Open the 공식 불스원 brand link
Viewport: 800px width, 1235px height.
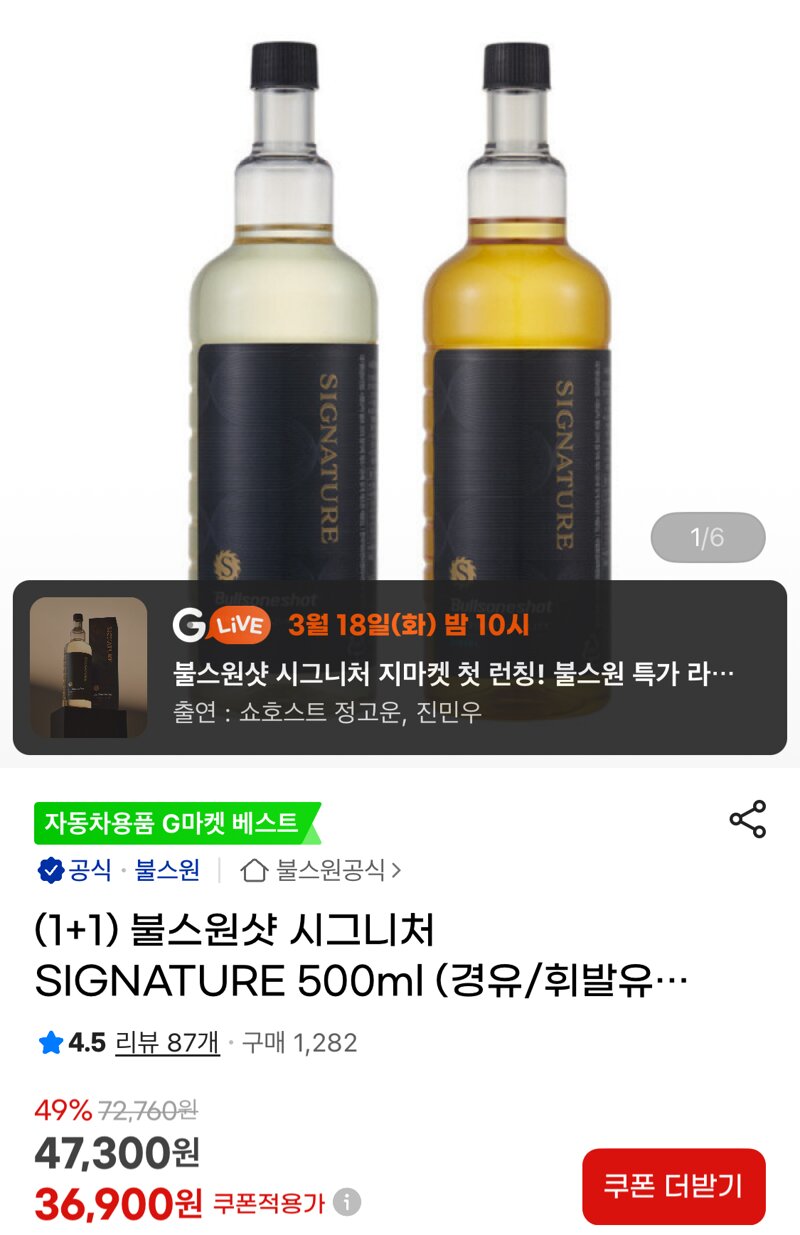[x=118, y=870]
